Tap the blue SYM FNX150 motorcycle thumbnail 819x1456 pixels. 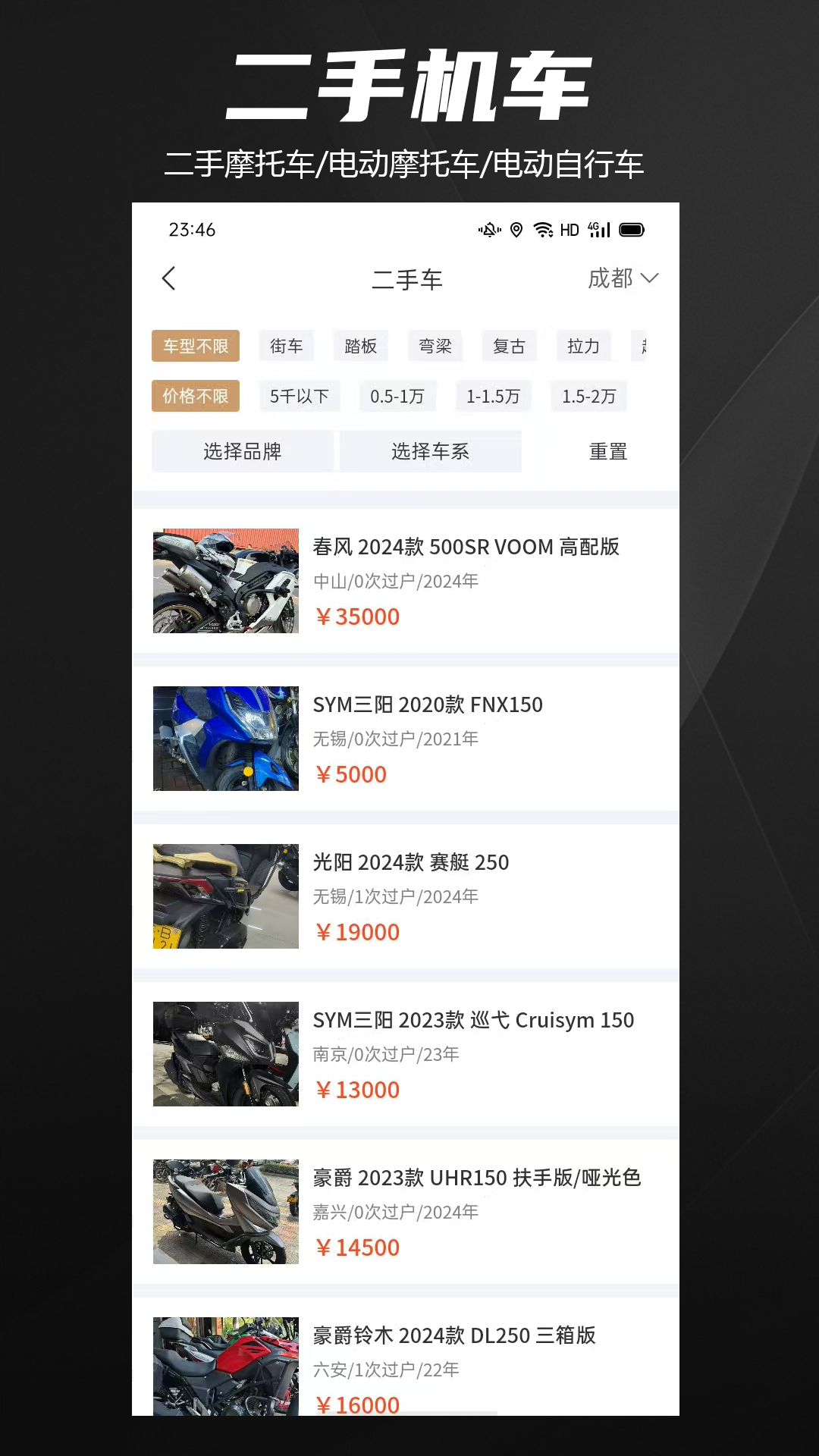point(225,738)
